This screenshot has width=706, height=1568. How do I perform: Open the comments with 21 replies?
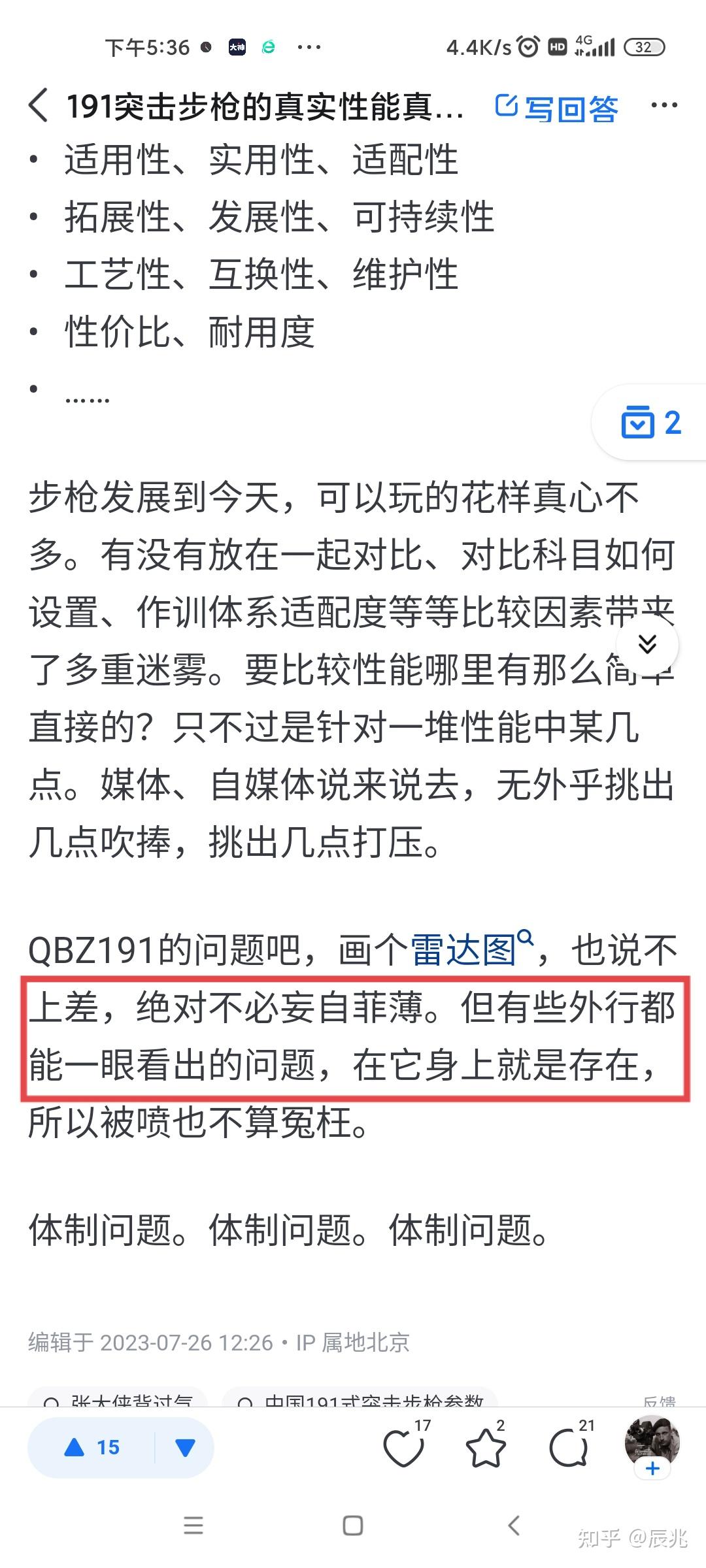pyautogui.click(x=571, y=1446)
